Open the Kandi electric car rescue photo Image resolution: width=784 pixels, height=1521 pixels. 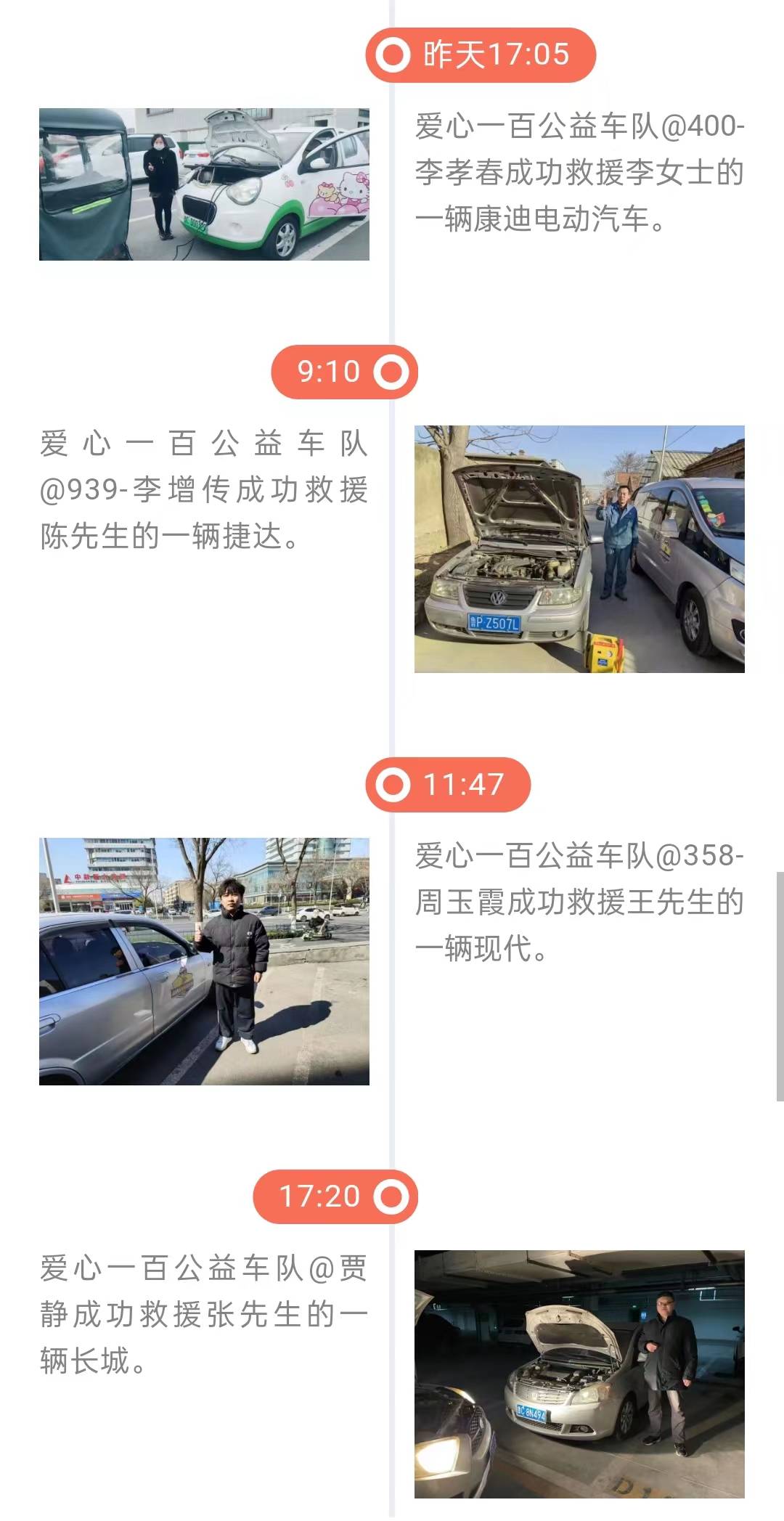(x=204, y=184)
